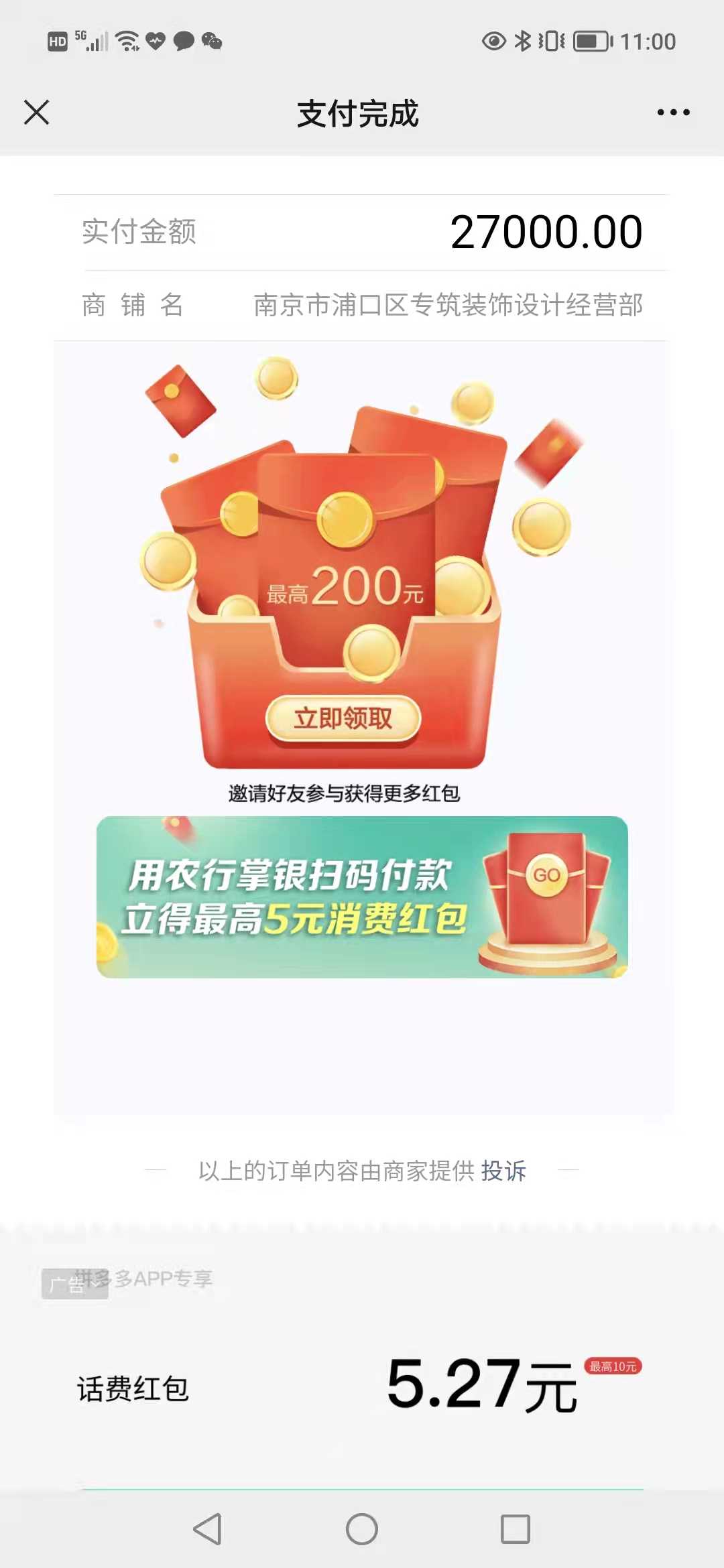Open the three-dot overflow menu
The image size is (724, 1568).
673,113
